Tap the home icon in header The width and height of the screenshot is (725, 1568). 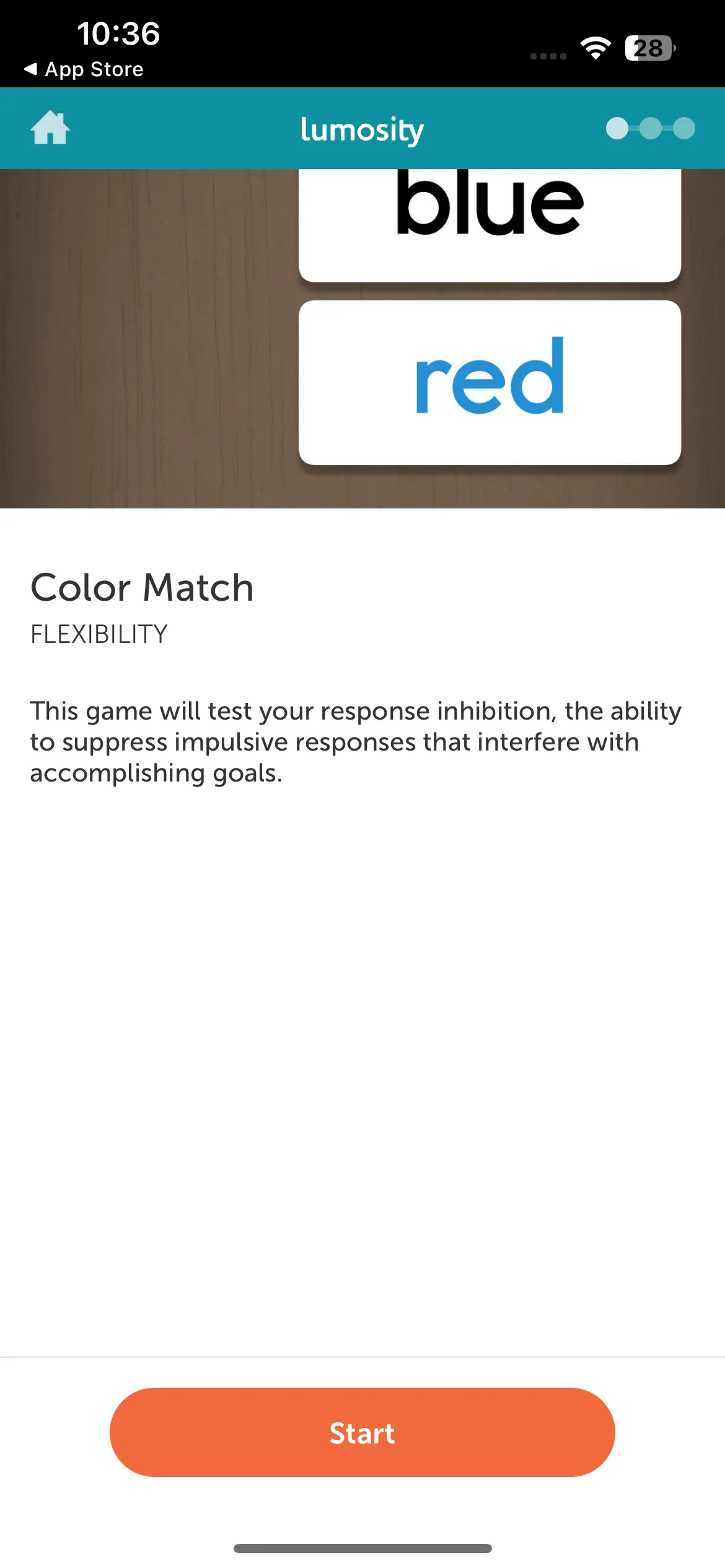point(50,128)
